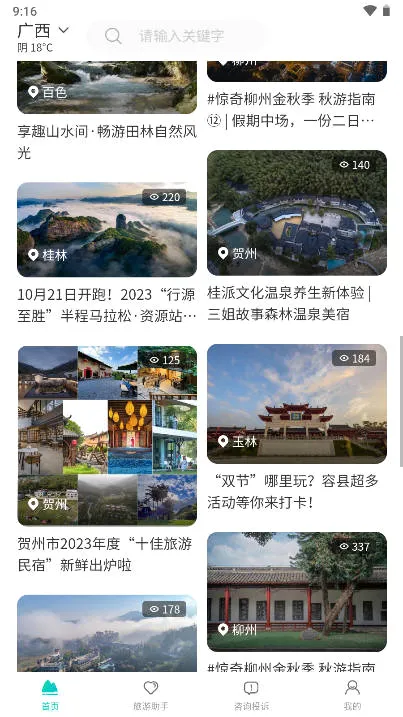
Task: Open the 贺州 三姐故事森林温泉美宿 card
Action: [x=297, y=236]
